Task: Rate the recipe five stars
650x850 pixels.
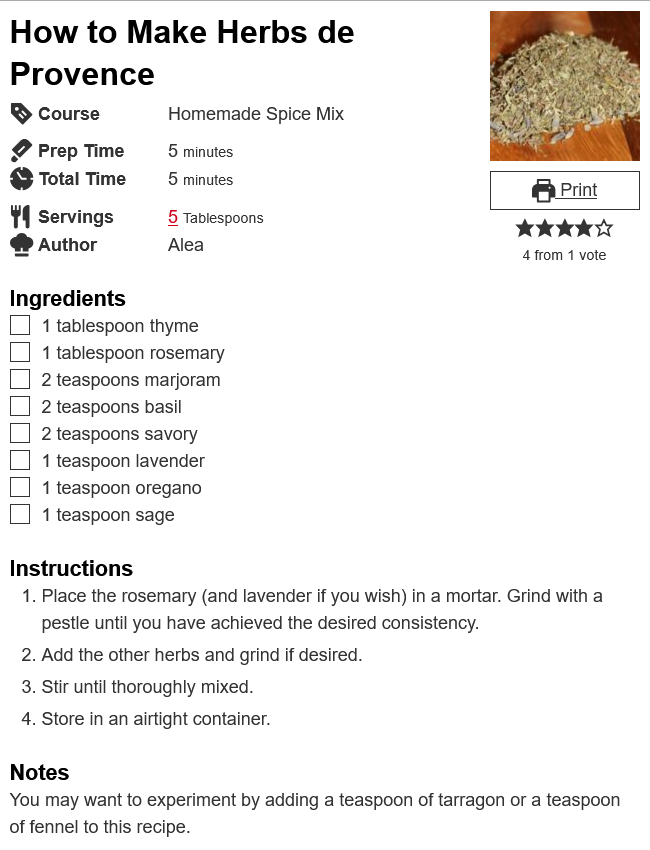Action: [x=603, y=229]
